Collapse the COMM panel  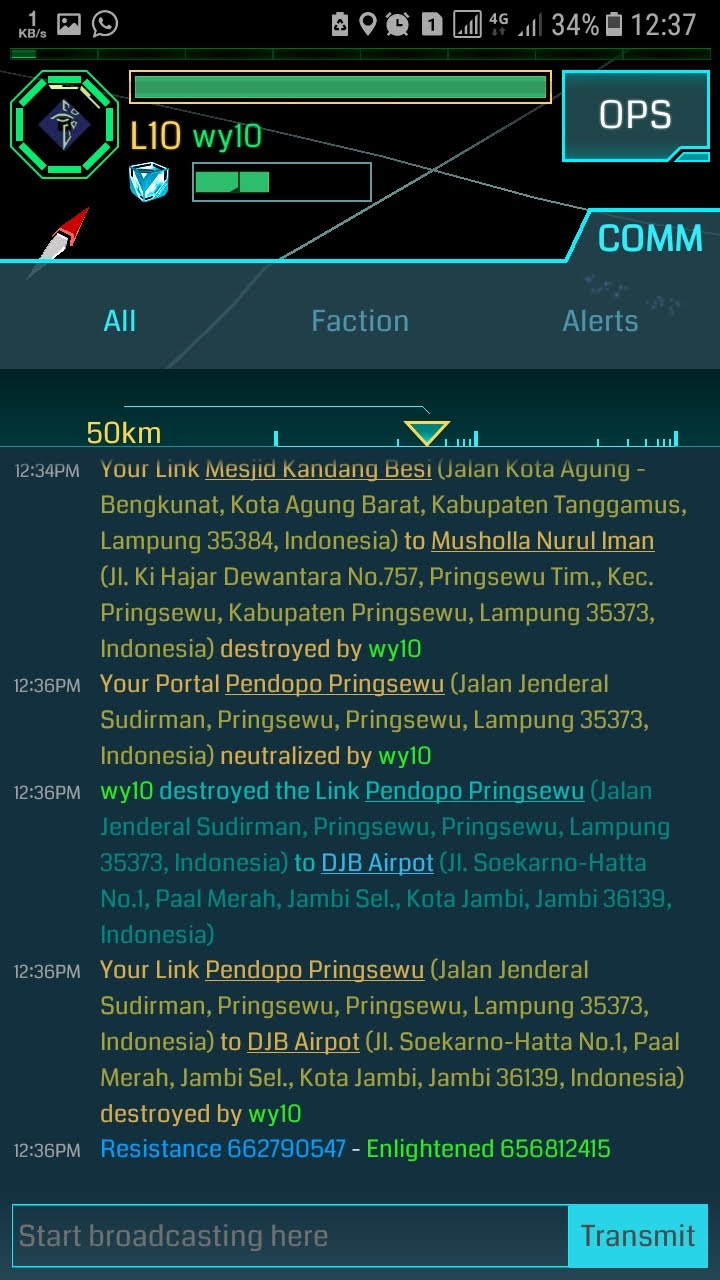(649, 238)
